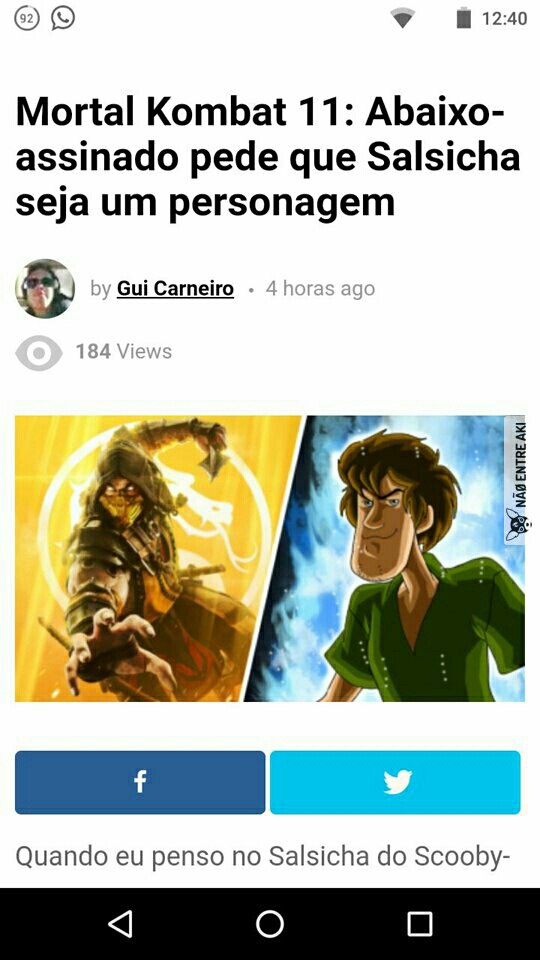Go to the home screen
Viewport: 540px width, 960px height.
pyautogui.click(x=270, y=924)
